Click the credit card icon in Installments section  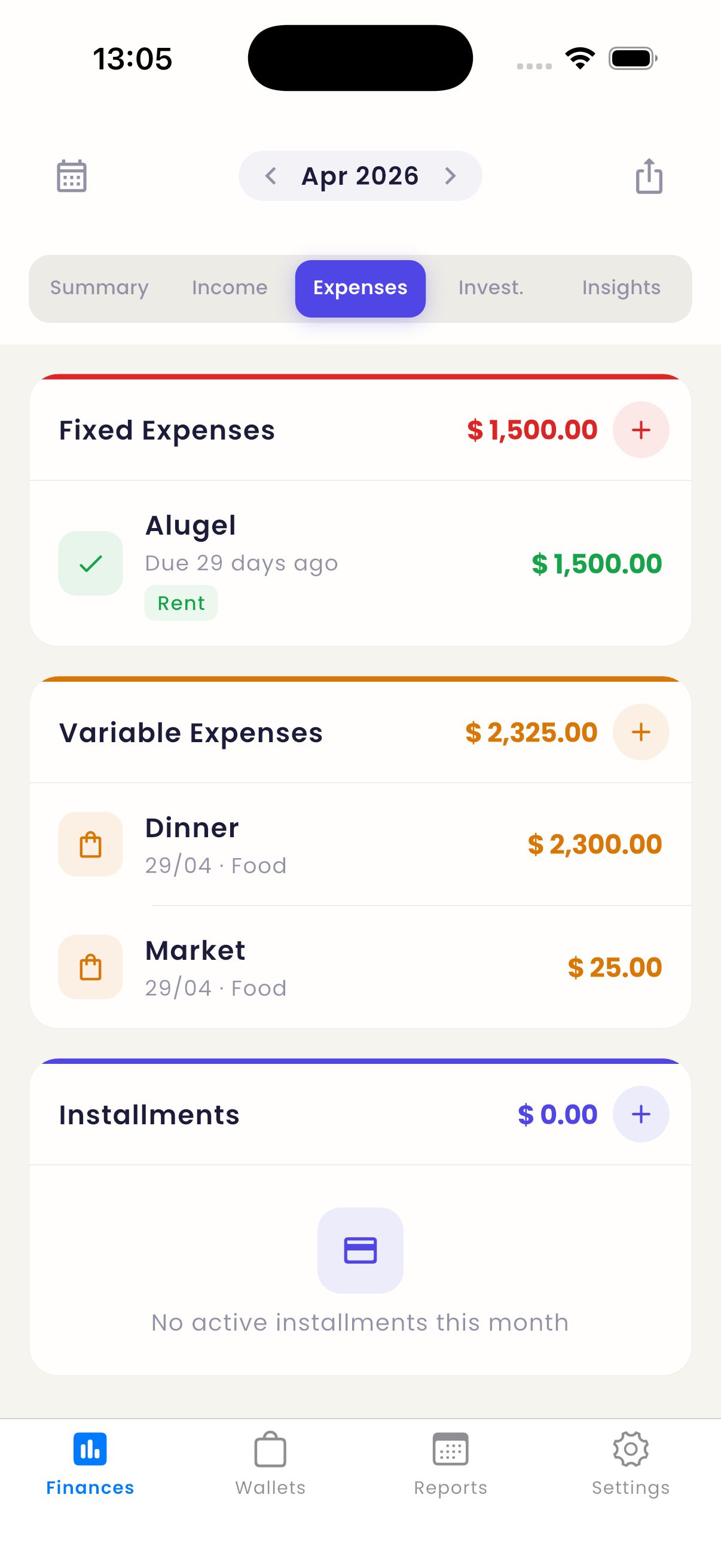(359, 1250)
